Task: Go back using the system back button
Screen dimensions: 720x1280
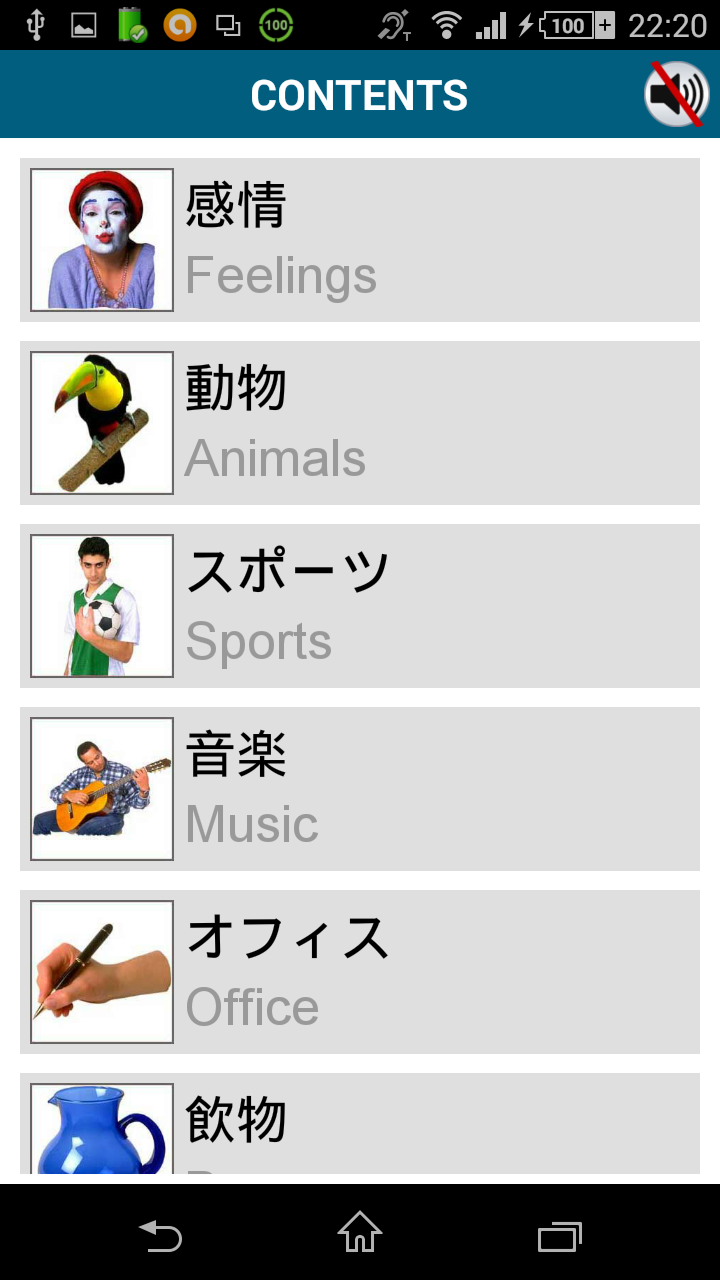Action: point(160,1237)
